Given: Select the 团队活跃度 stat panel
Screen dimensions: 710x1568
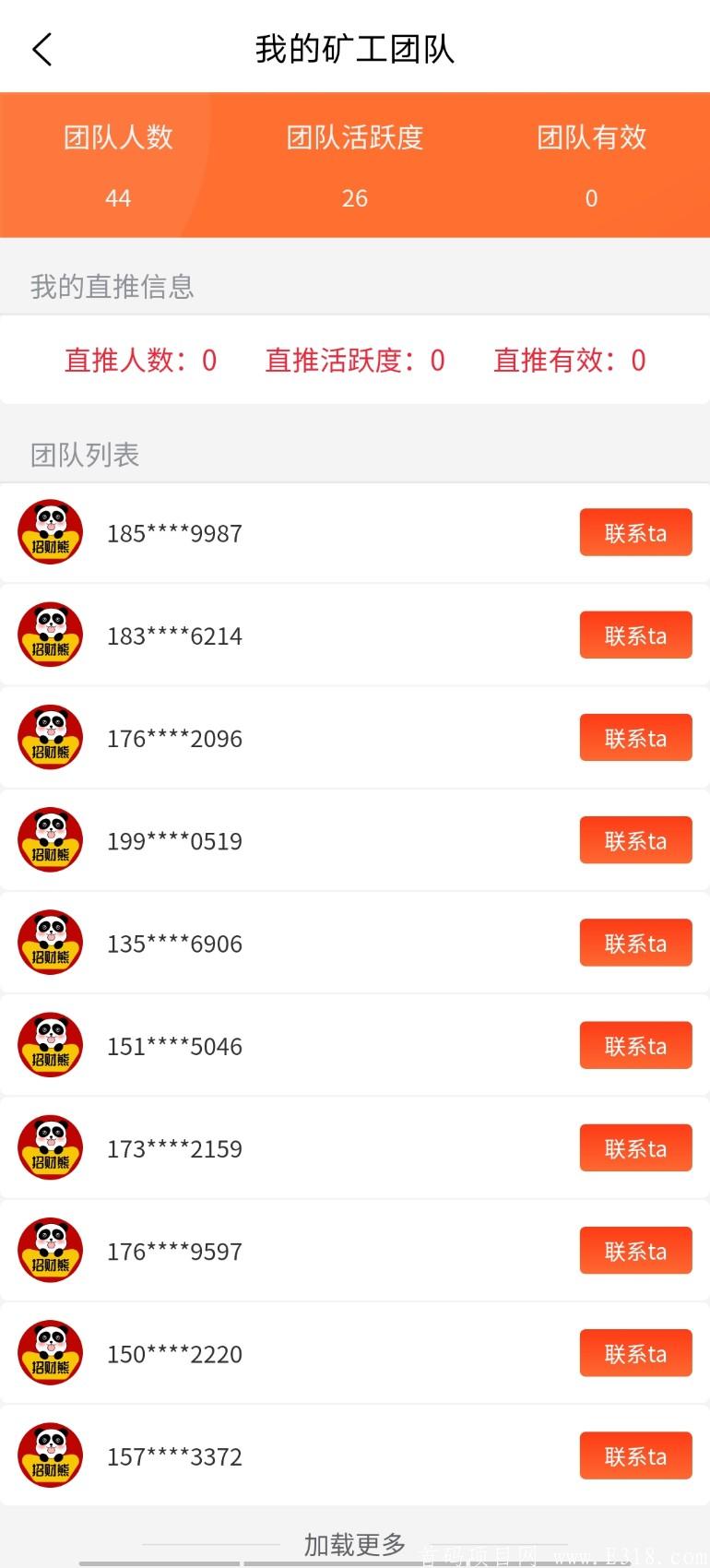Looking at the screenshot, I should click(x=355, y=166).
